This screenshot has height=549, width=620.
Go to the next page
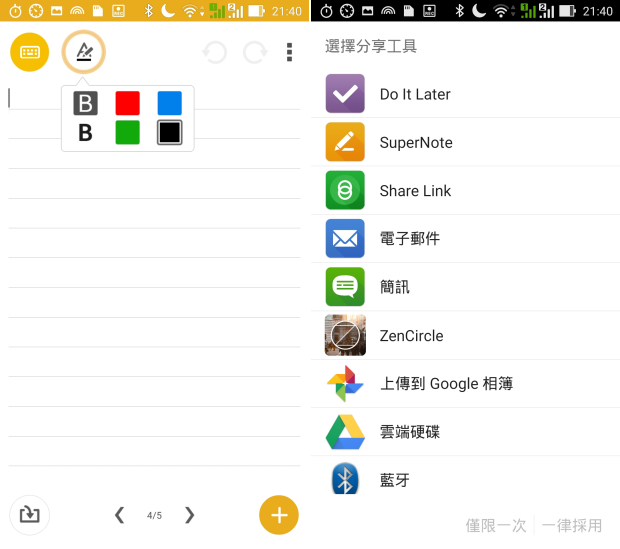pos(189,515)
